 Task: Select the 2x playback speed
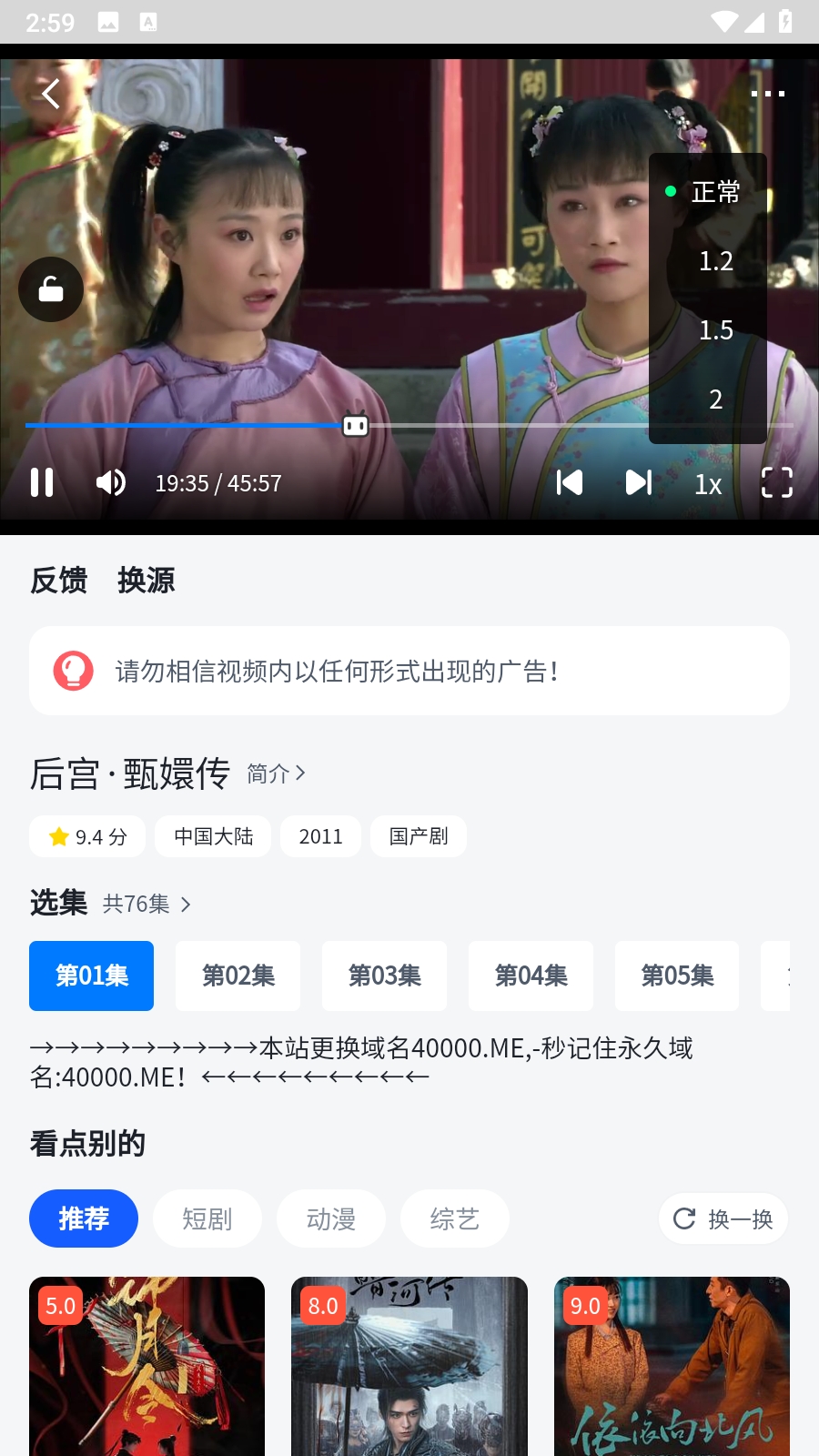pyautogui.click(x=715, y=399)
